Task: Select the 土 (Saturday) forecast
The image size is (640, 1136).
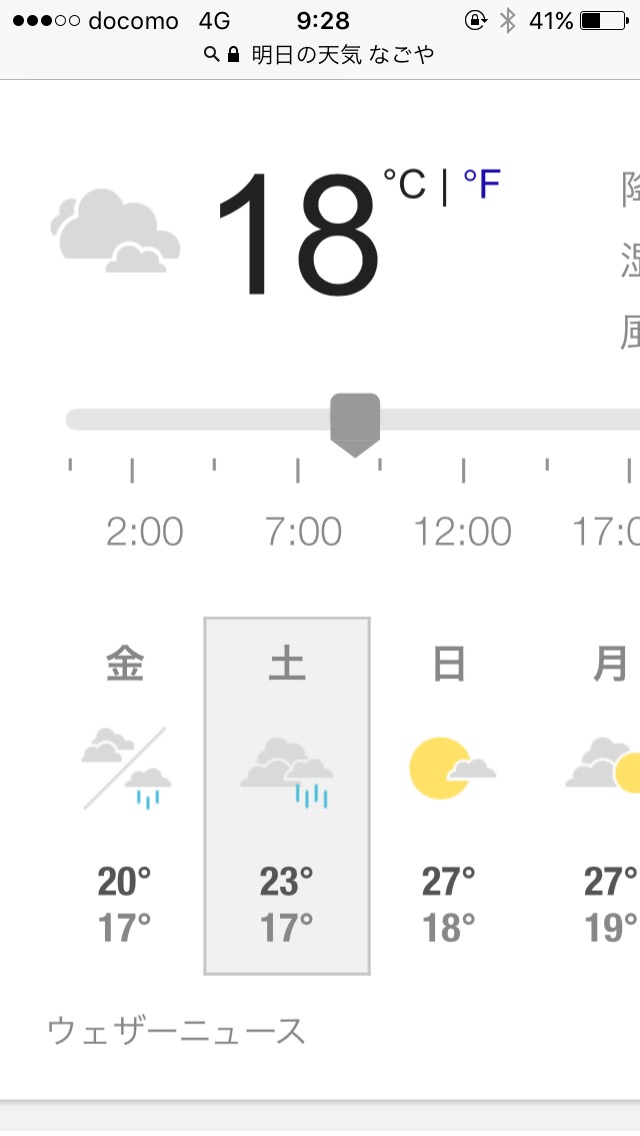Action: [287, 795]
